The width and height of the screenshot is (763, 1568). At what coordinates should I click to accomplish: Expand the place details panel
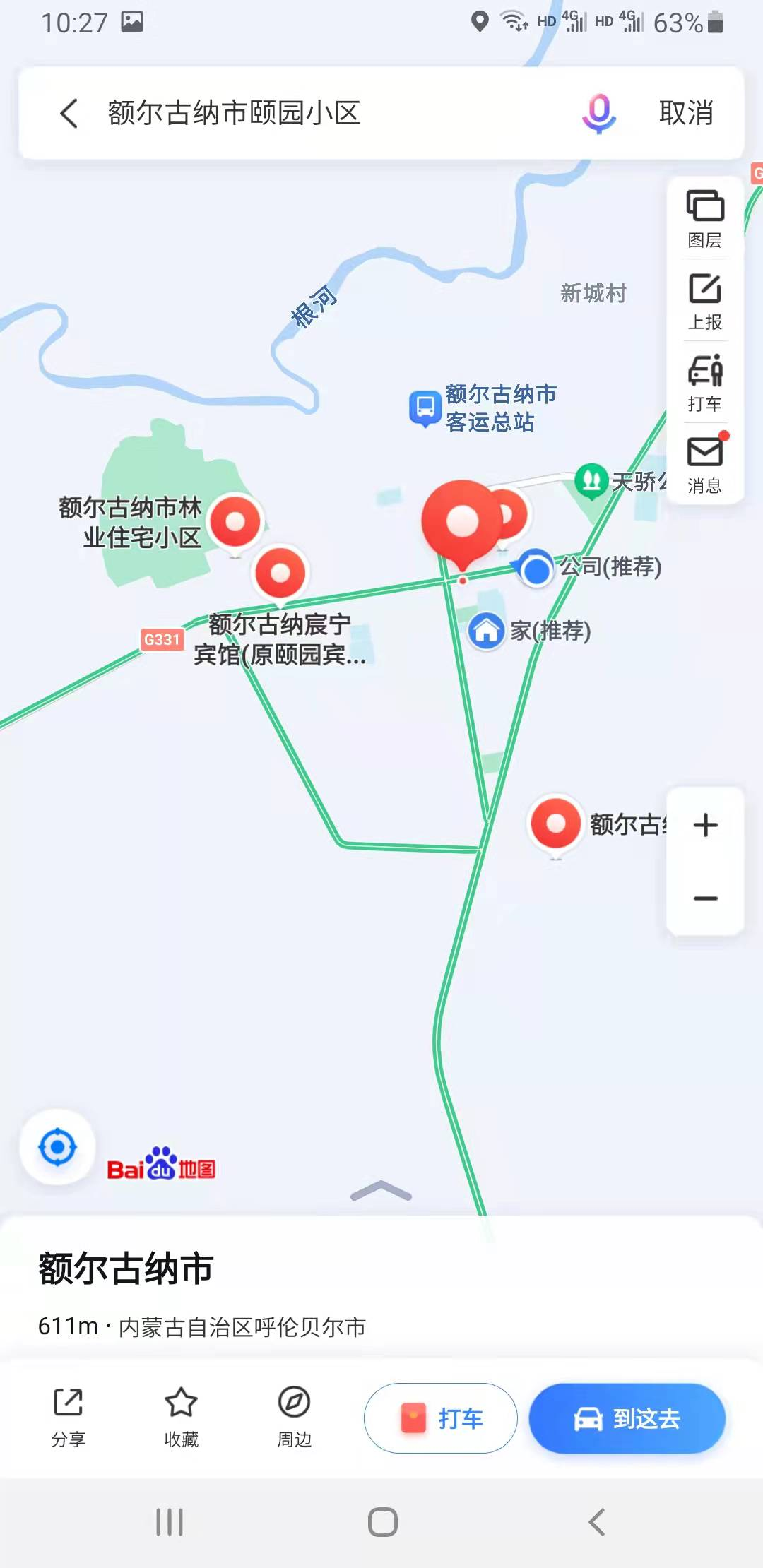(x=381, y=1192)
